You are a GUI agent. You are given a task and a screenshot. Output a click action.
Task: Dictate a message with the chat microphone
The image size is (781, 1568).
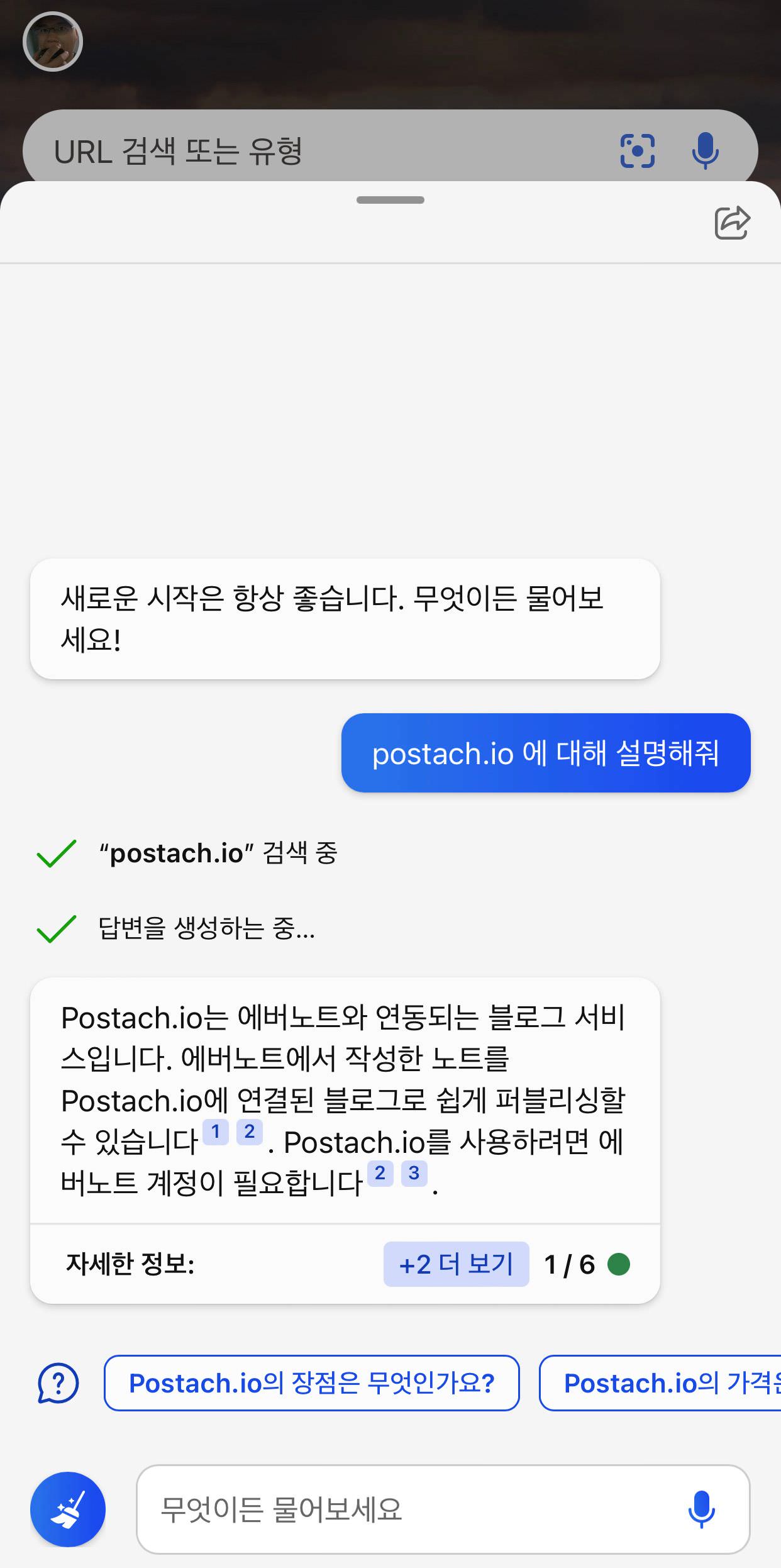[701, 1509]
